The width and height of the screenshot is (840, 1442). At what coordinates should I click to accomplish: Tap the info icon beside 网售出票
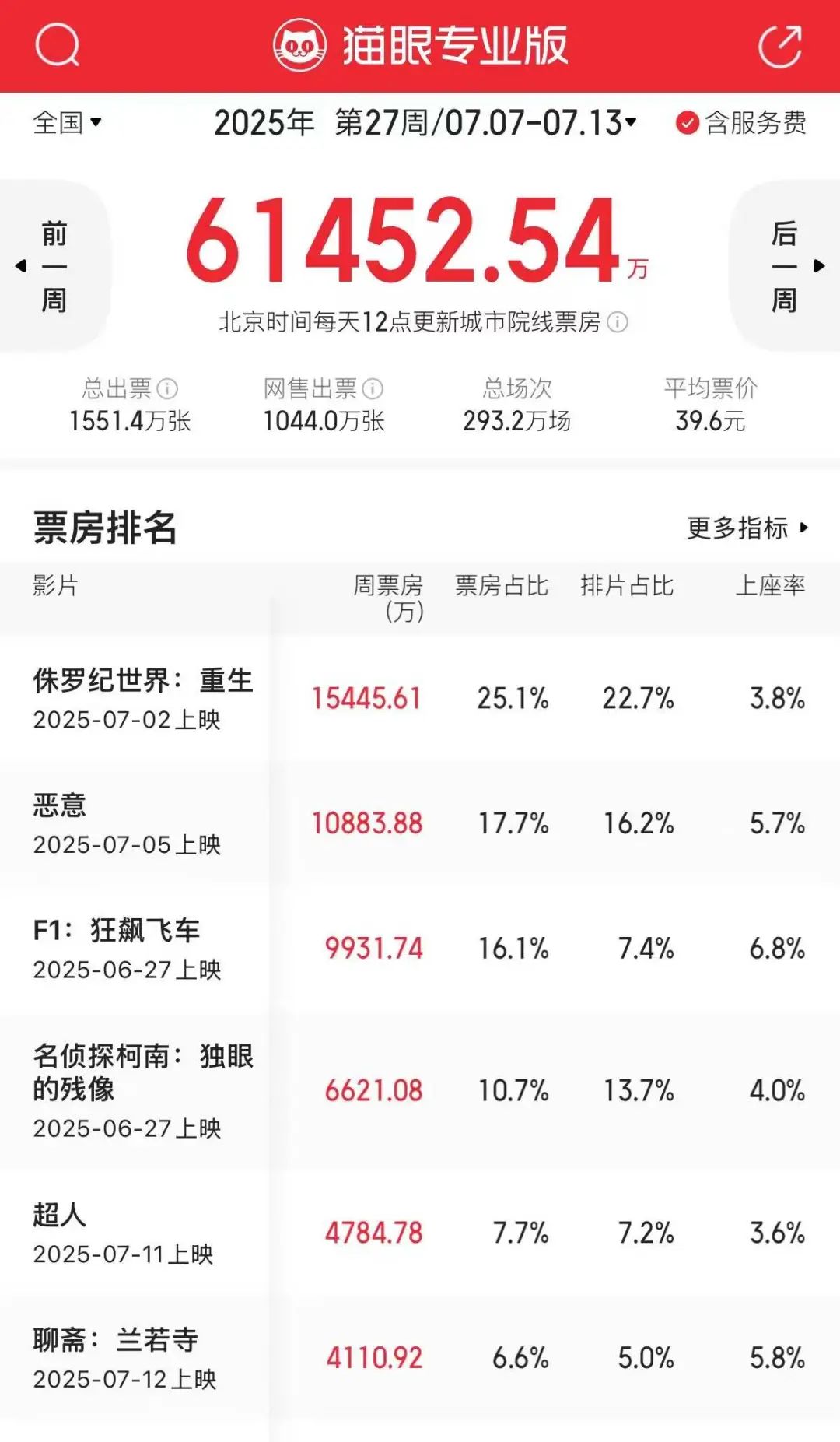373,388
